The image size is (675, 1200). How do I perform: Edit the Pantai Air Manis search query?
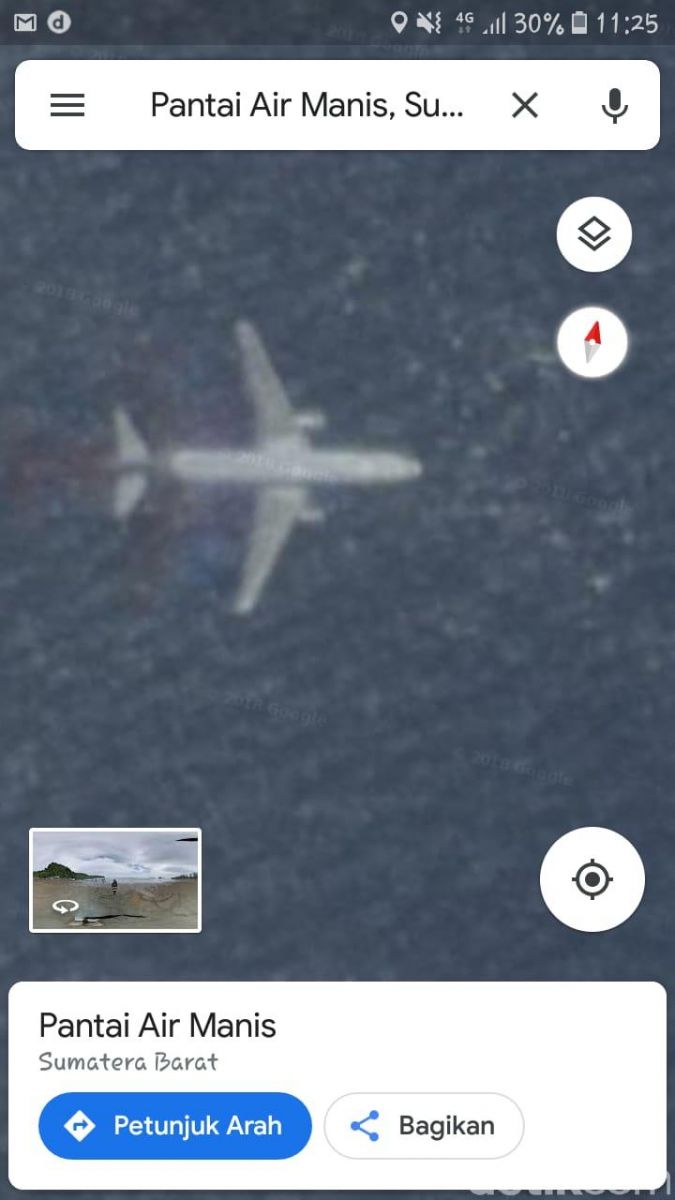(x=306, y=105)
